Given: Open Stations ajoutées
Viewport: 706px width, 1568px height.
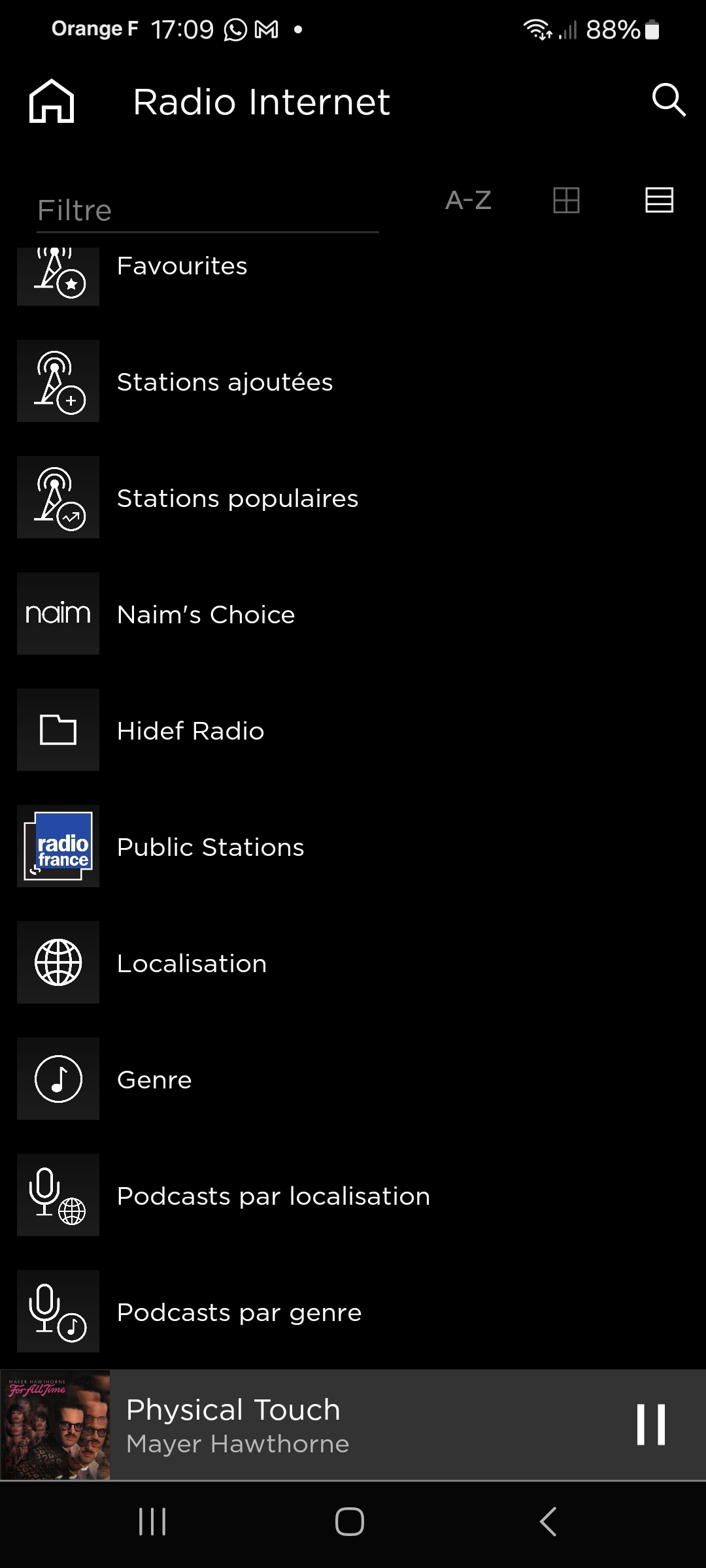Looking at the screenshot, I should tap(224, 382).
